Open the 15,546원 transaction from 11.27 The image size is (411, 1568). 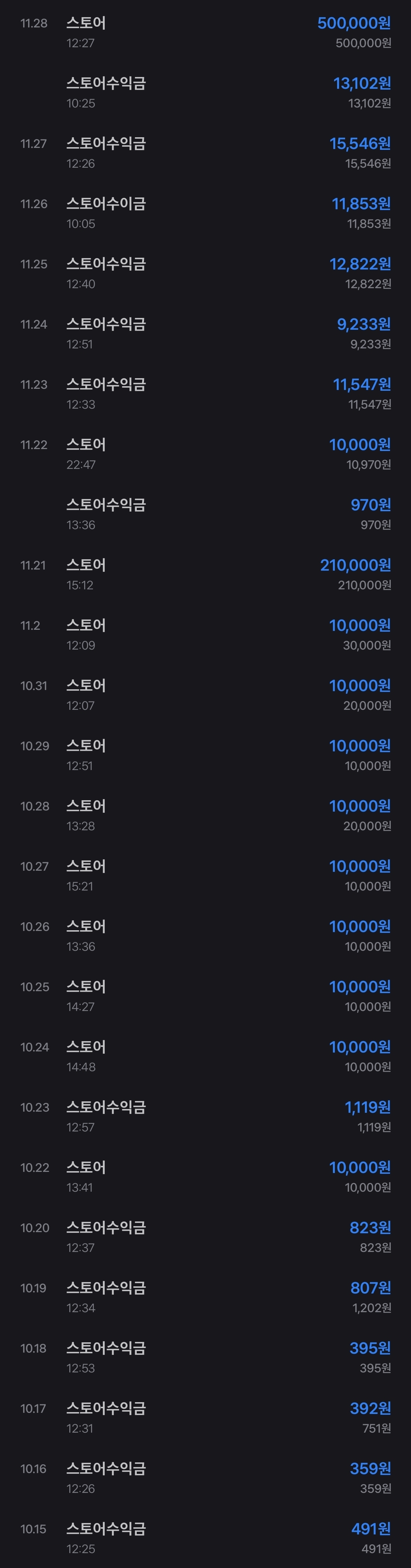[206, 153]
